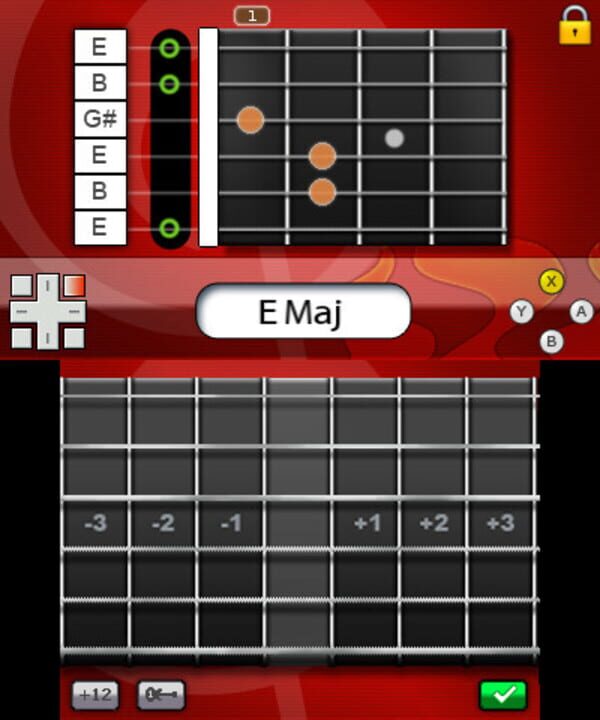Select the -3 transpose column
Screen dimensions: 600x720
pos(95,522)
